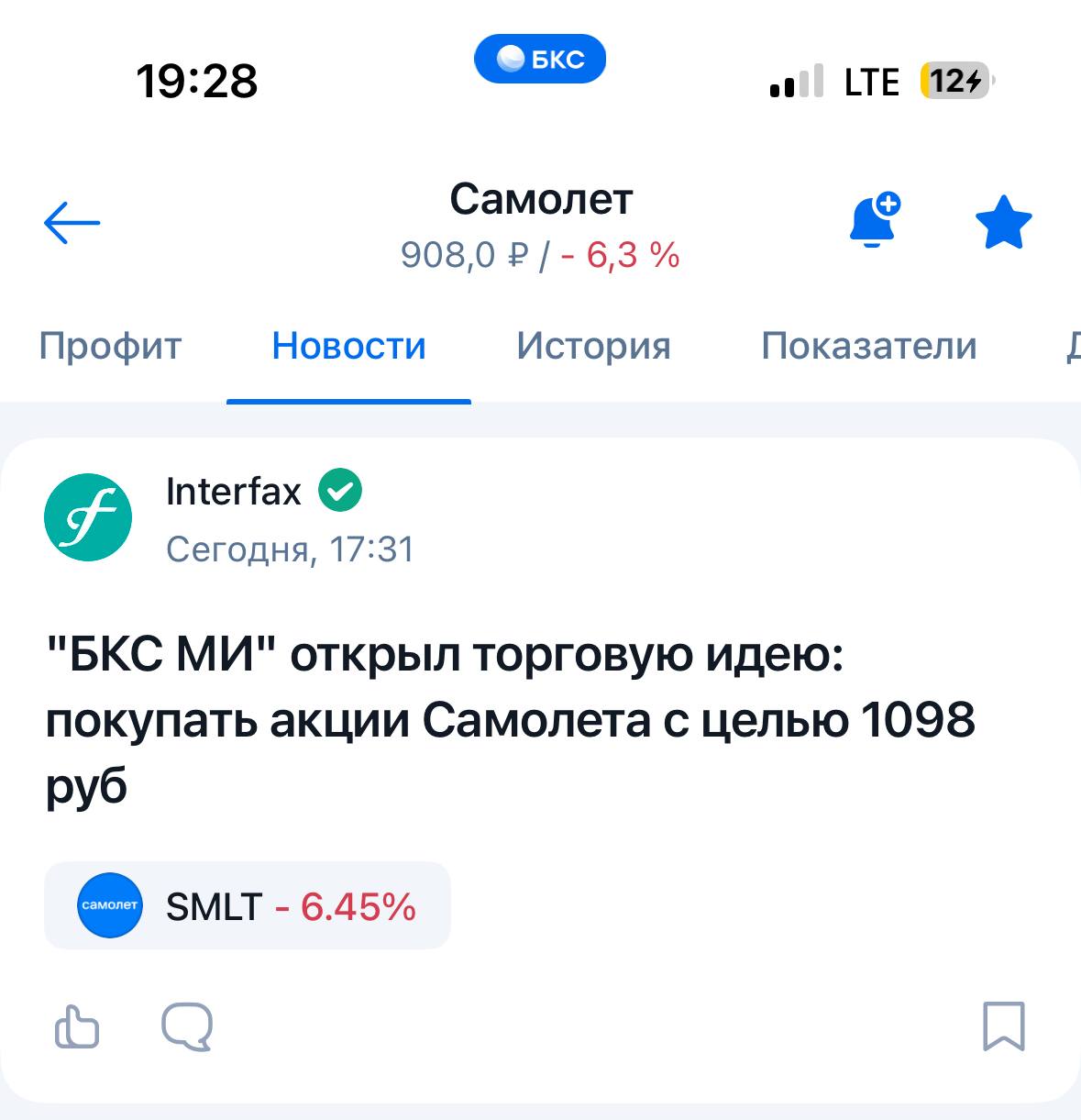Viewport: 1081px width, 1120px height.
Task: Switch to the Профит tab
Action: click(x=110, y=346)
